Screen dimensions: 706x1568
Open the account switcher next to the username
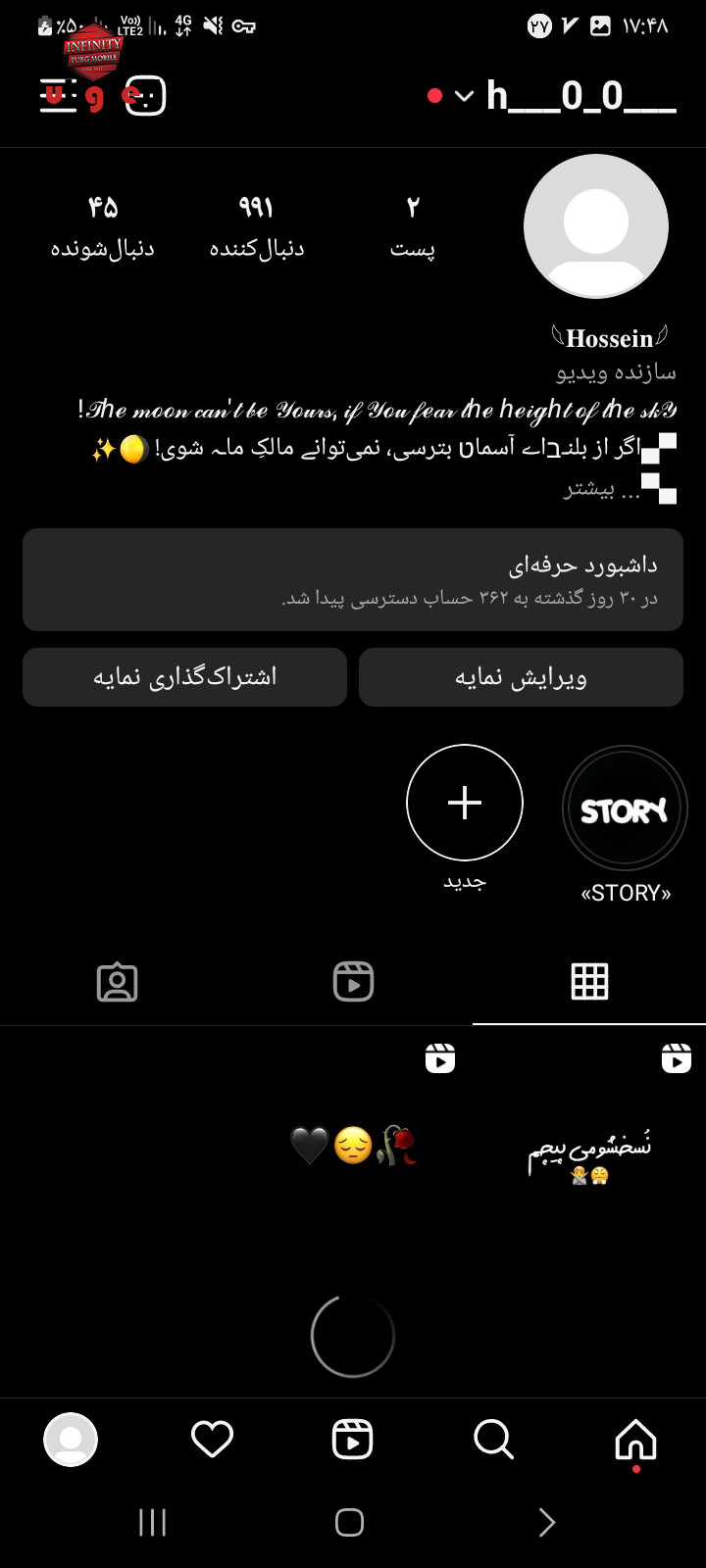point(465,96)
